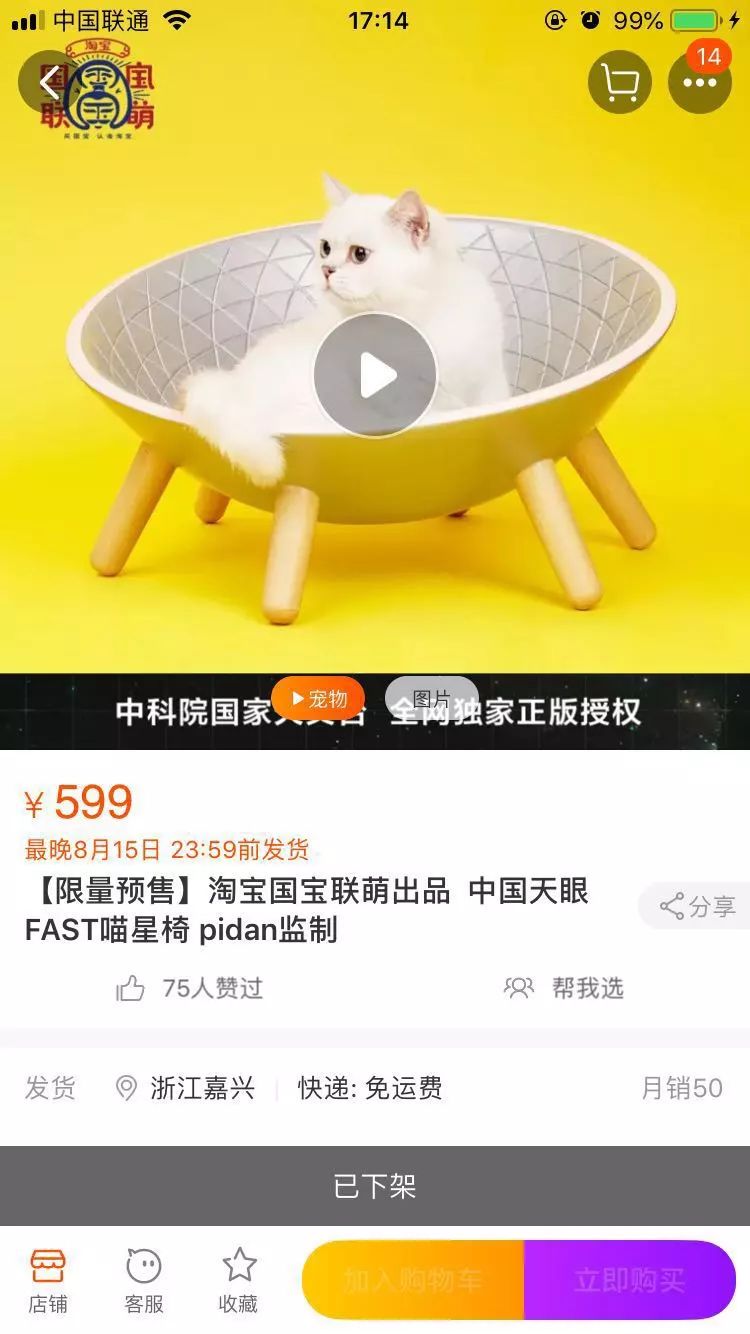
Task: Play the product video
Action: click(x=375, y=376)
